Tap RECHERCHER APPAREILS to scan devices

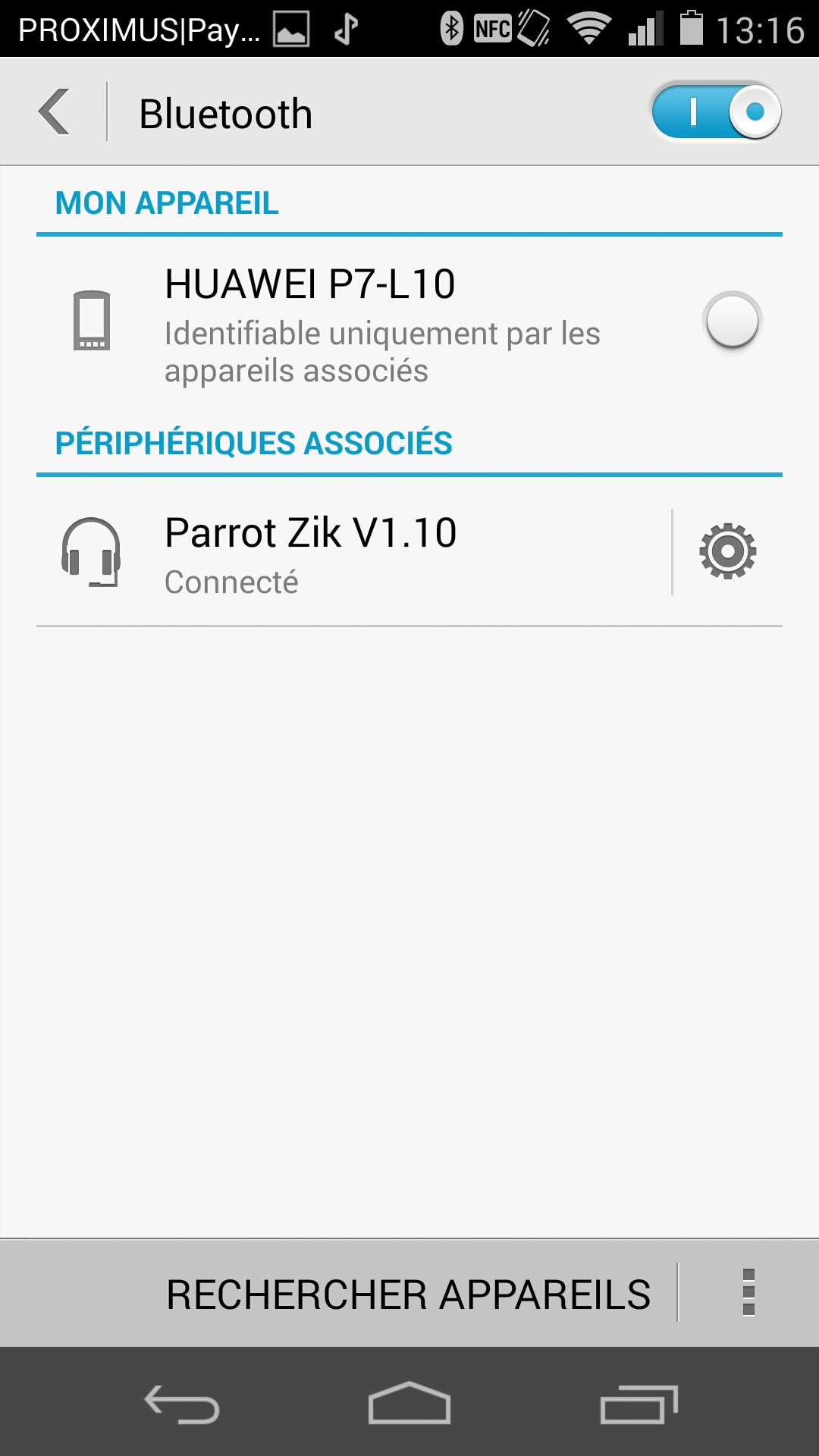pyautogui.click(x=408, y=1294)
